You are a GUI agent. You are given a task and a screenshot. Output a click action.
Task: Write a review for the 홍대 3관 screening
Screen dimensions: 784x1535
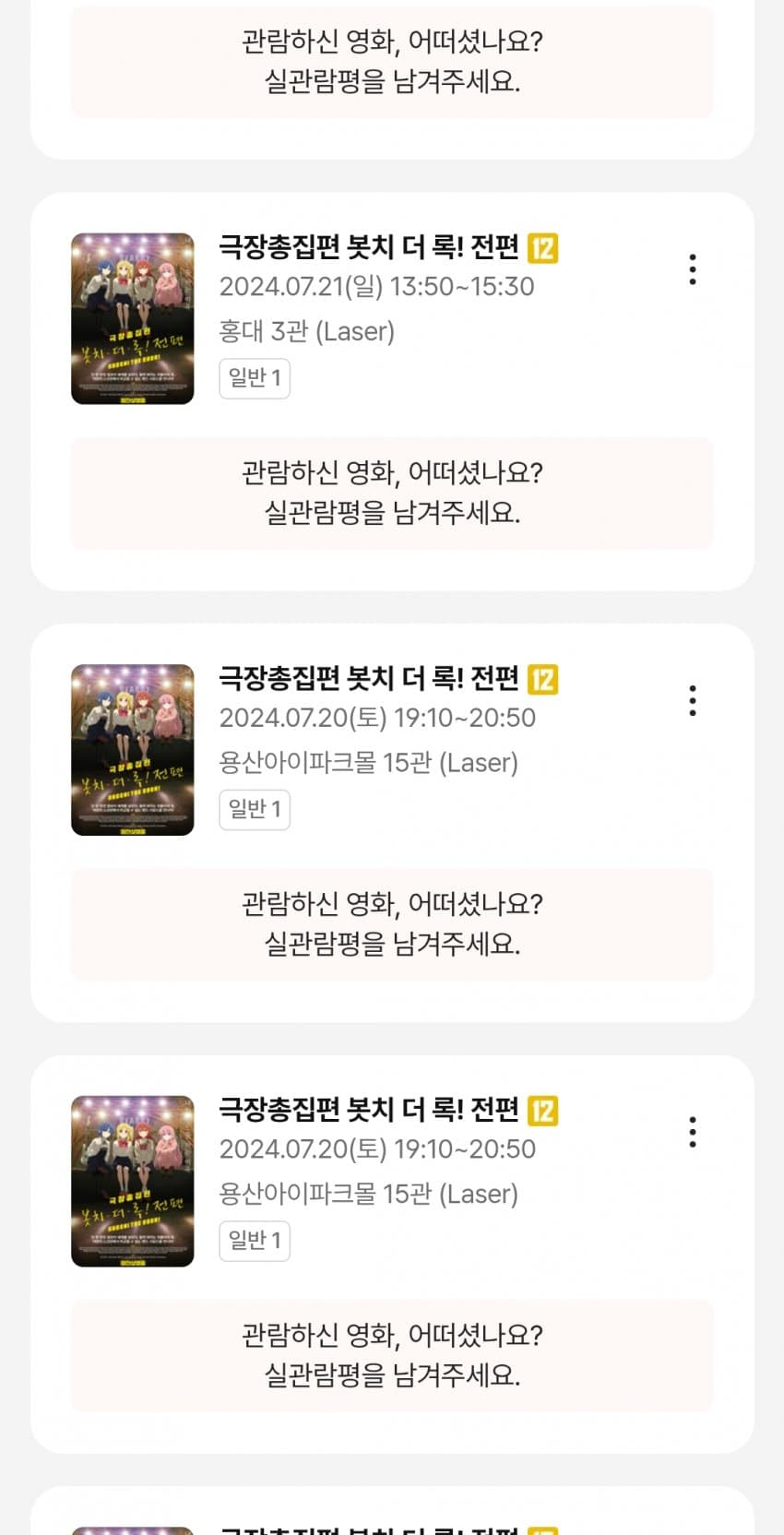(392, 493)
